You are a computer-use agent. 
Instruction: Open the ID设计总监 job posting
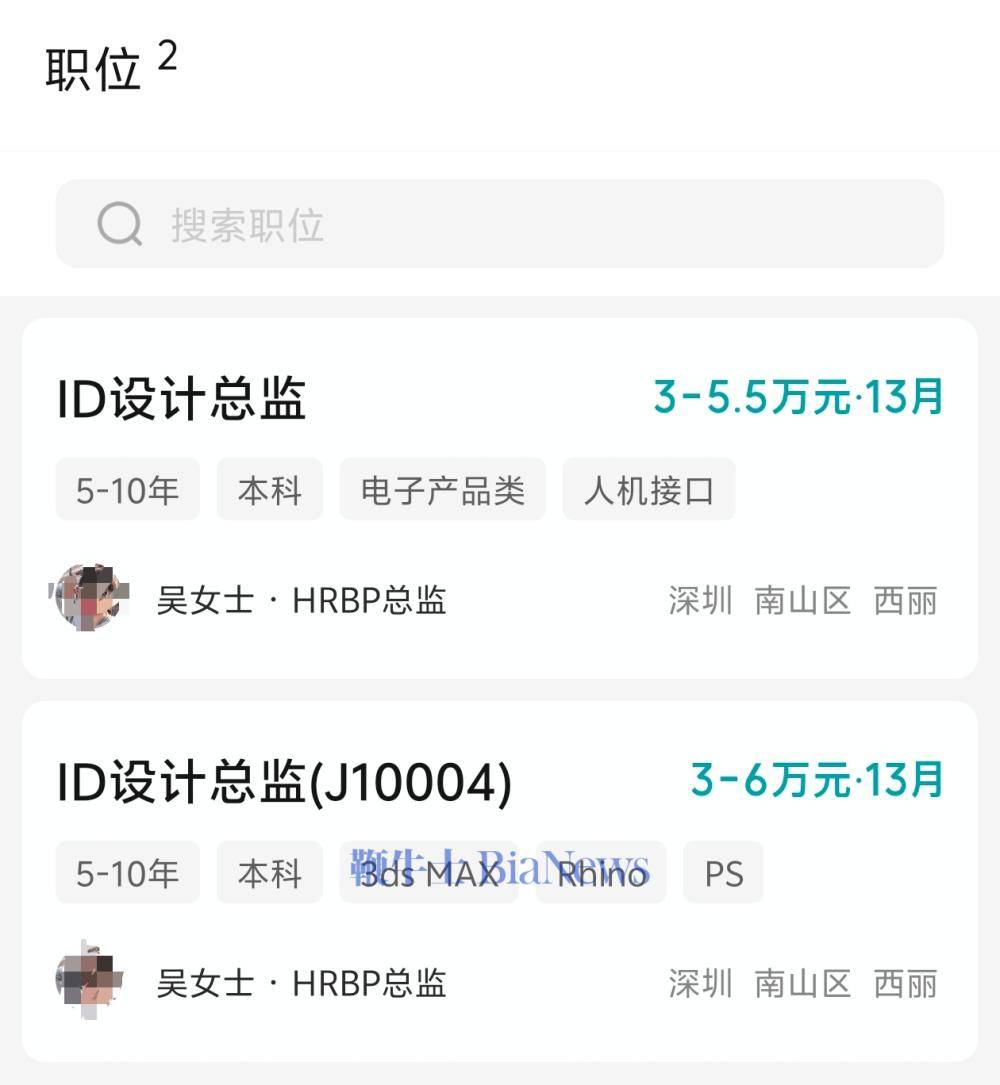pos(183,396)
